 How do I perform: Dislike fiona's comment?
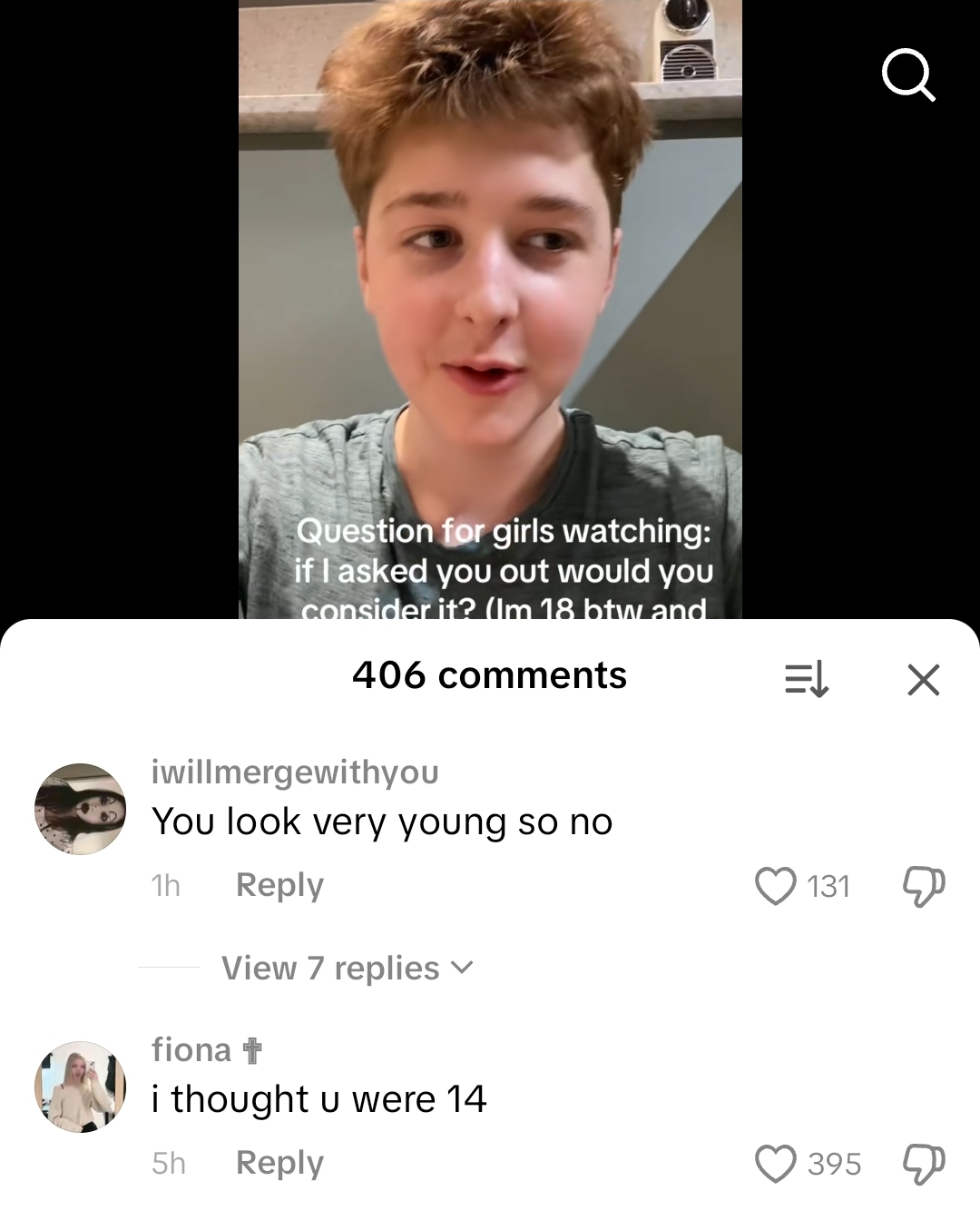pos(924,1164)
